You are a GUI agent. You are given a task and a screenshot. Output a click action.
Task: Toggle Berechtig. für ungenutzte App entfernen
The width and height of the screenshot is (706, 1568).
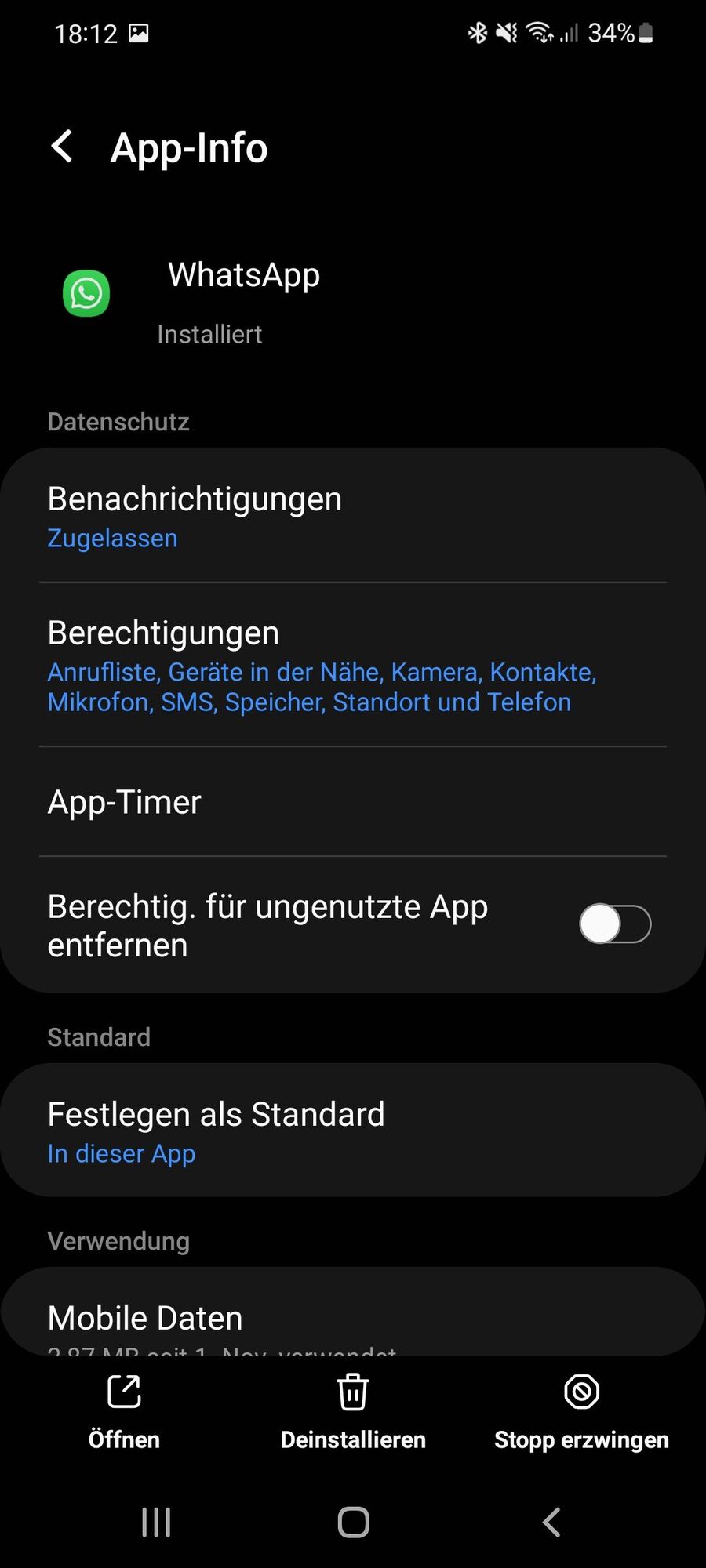[x=614, y=924]
